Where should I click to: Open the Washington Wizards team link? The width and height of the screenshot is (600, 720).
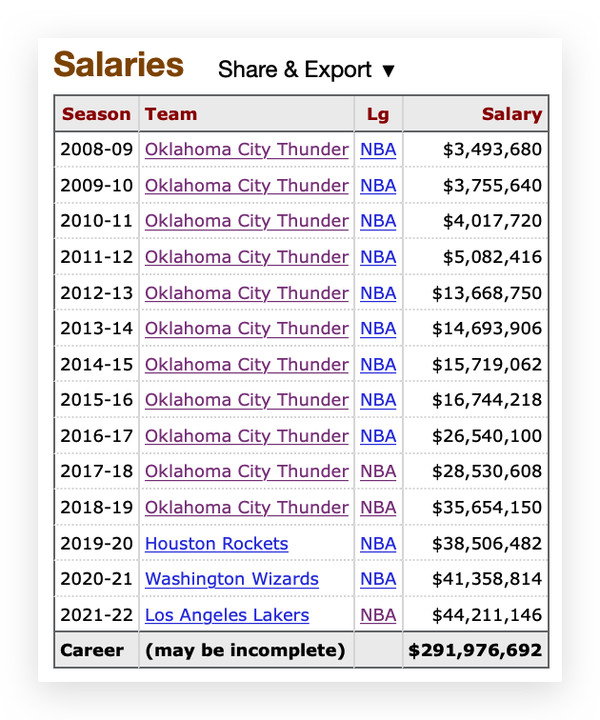point(231,579)
